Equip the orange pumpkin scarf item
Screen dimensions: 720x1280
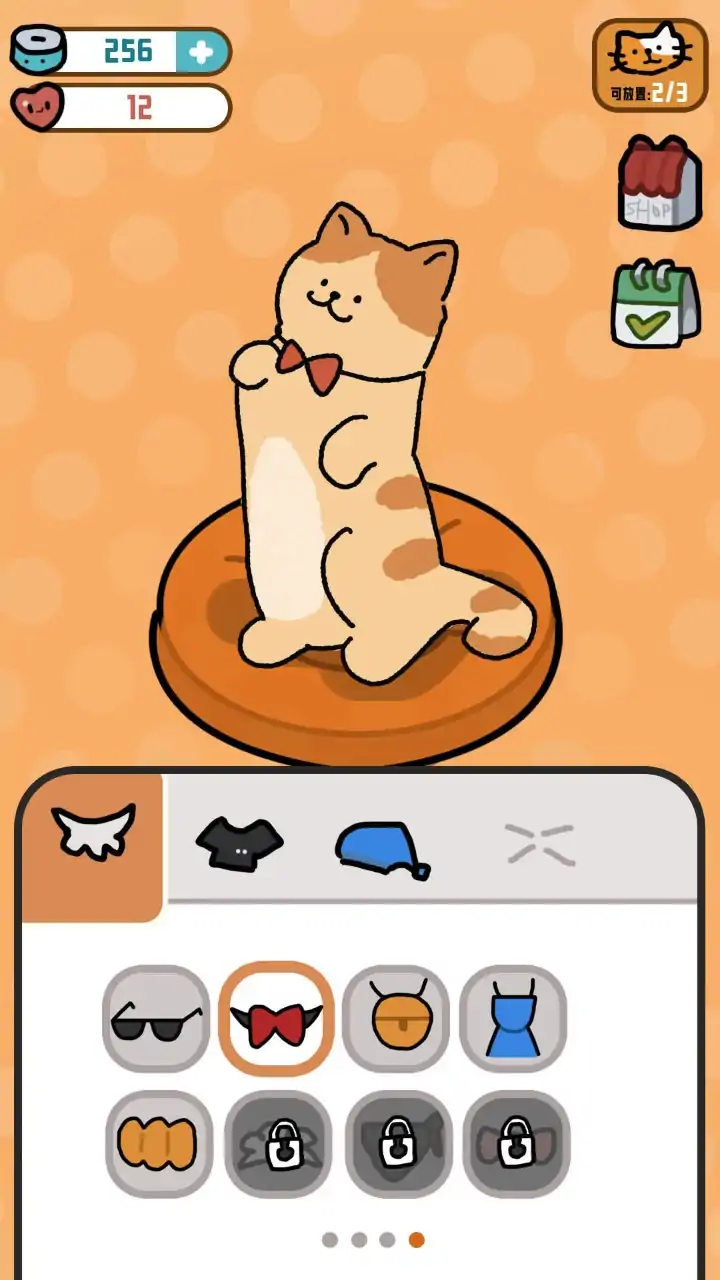pos(158,1143)
